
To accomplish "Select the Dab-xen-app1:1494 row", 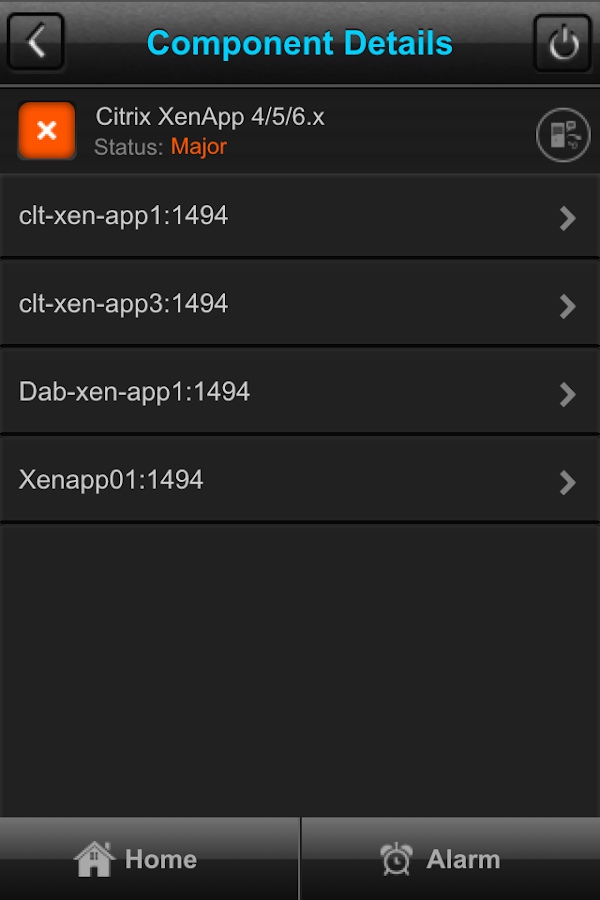I will pyautogui.click(x=300, y=392).
